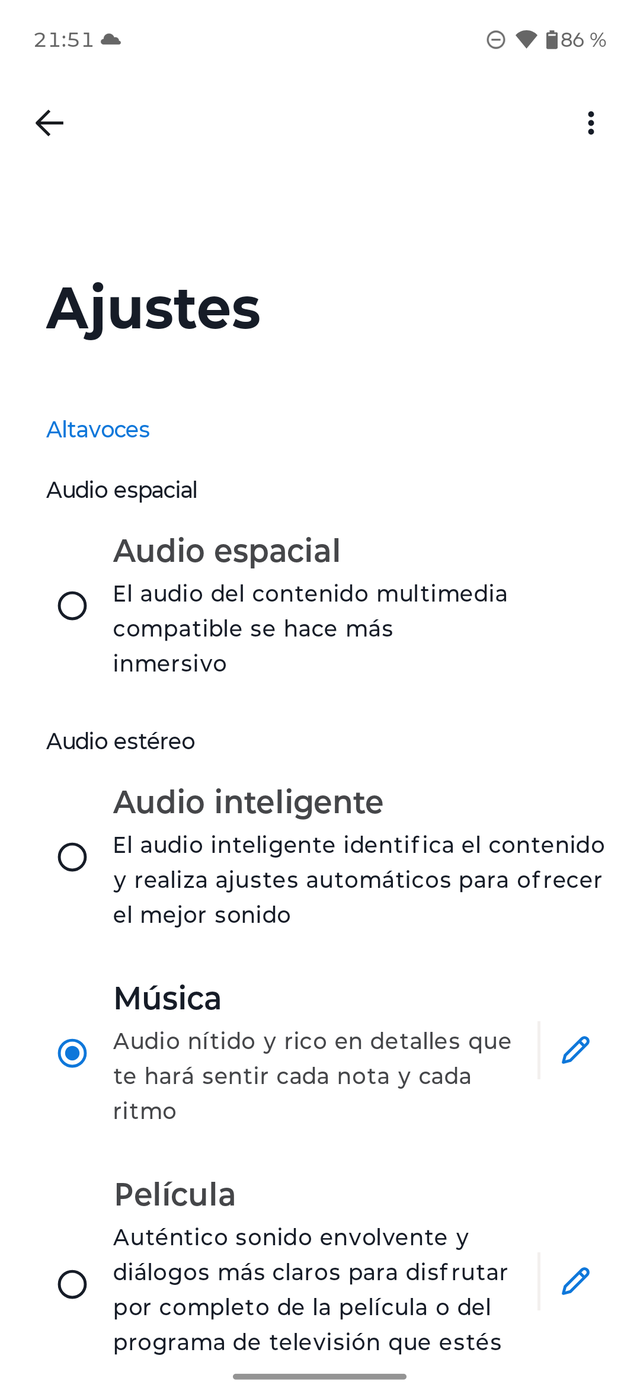Choose Audio inteligente mode

72,857
